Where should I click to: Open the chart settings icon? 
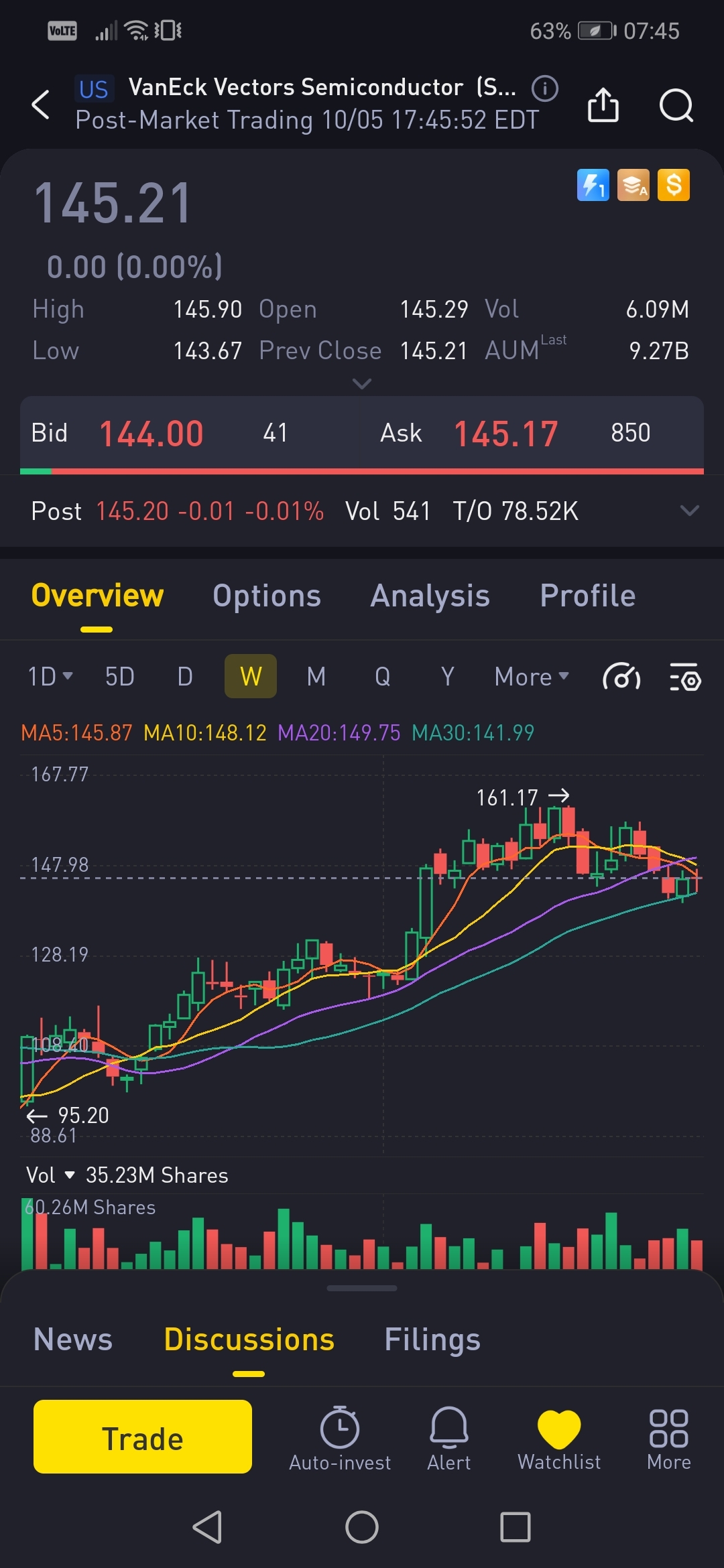(x=685, y=677)
